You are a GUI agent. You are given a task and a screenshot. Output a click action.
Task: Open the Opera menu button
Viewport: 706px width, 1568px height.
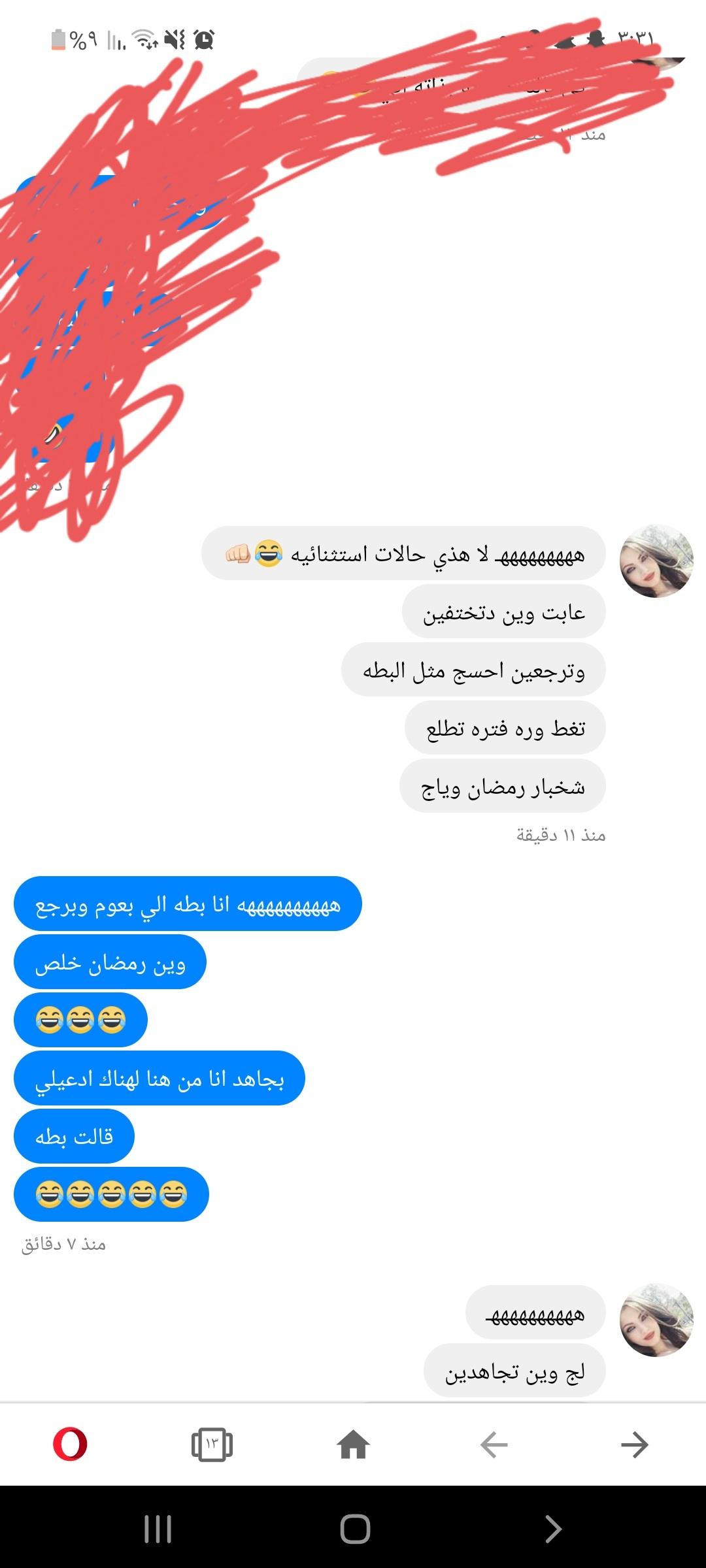(x=70, y=1445)
